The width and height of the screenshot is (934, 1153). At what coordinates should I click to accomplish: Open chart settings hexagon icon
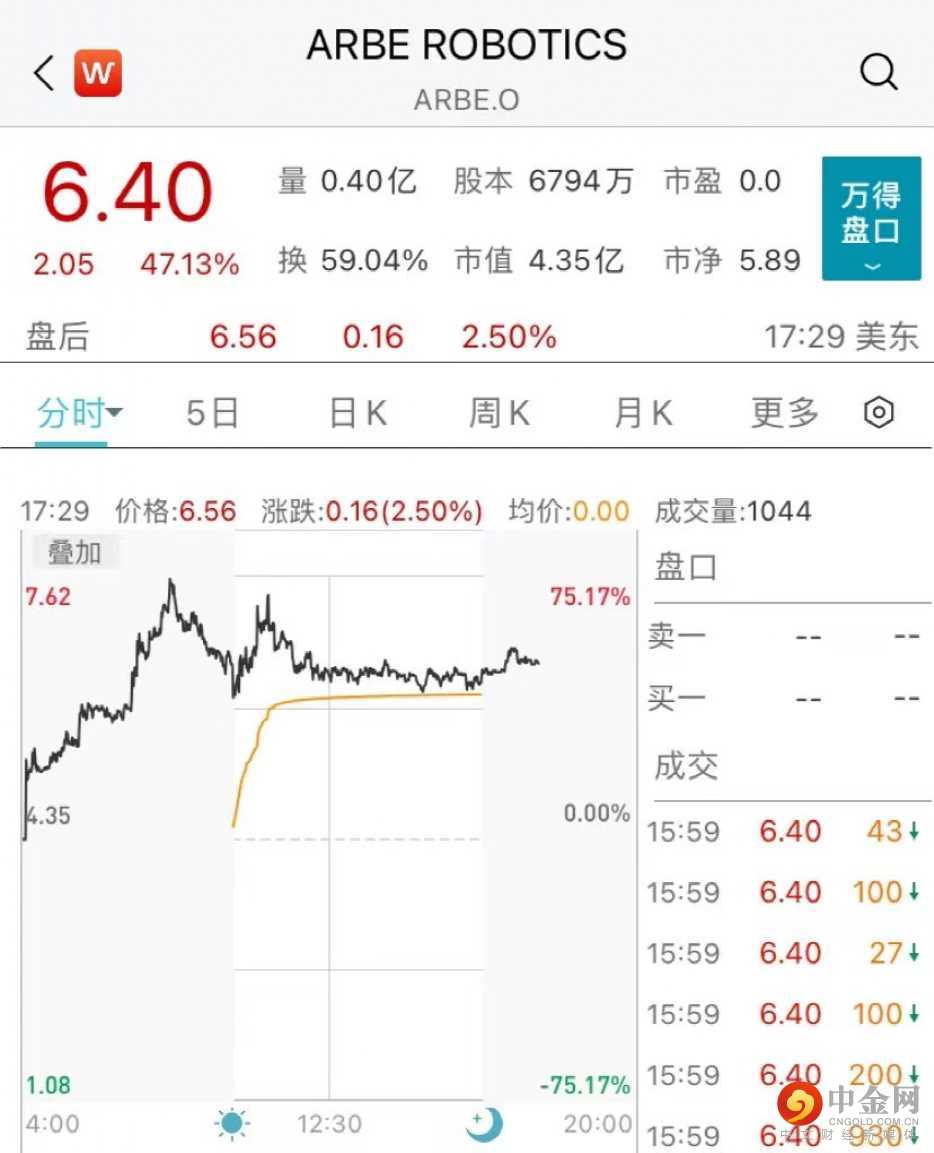tap(878, 413)
